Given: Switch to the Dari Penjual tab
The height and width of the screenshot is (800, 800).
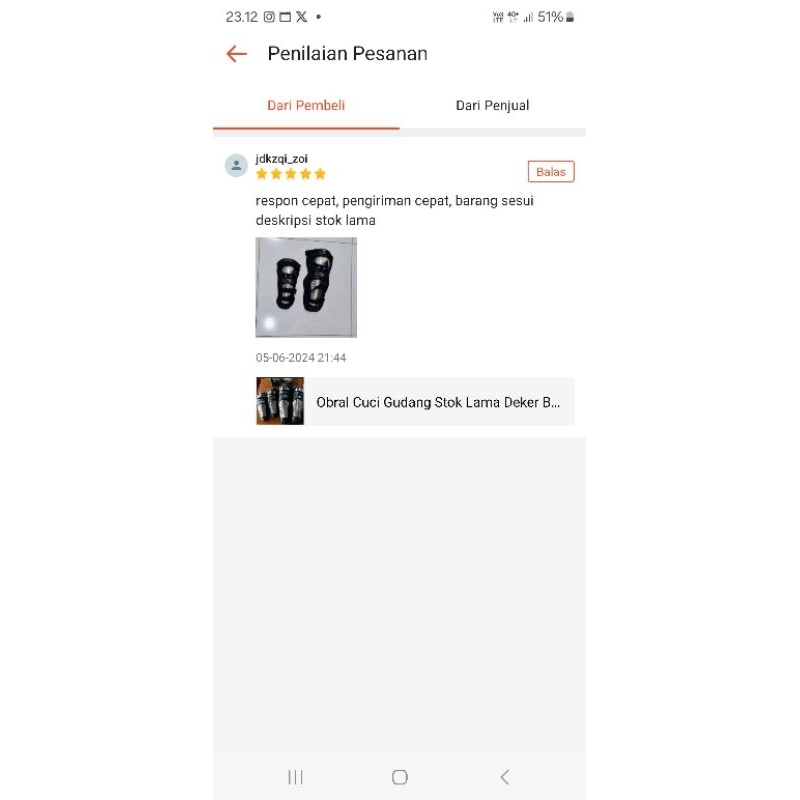Looking at the screenshot, I should (492, 106).
